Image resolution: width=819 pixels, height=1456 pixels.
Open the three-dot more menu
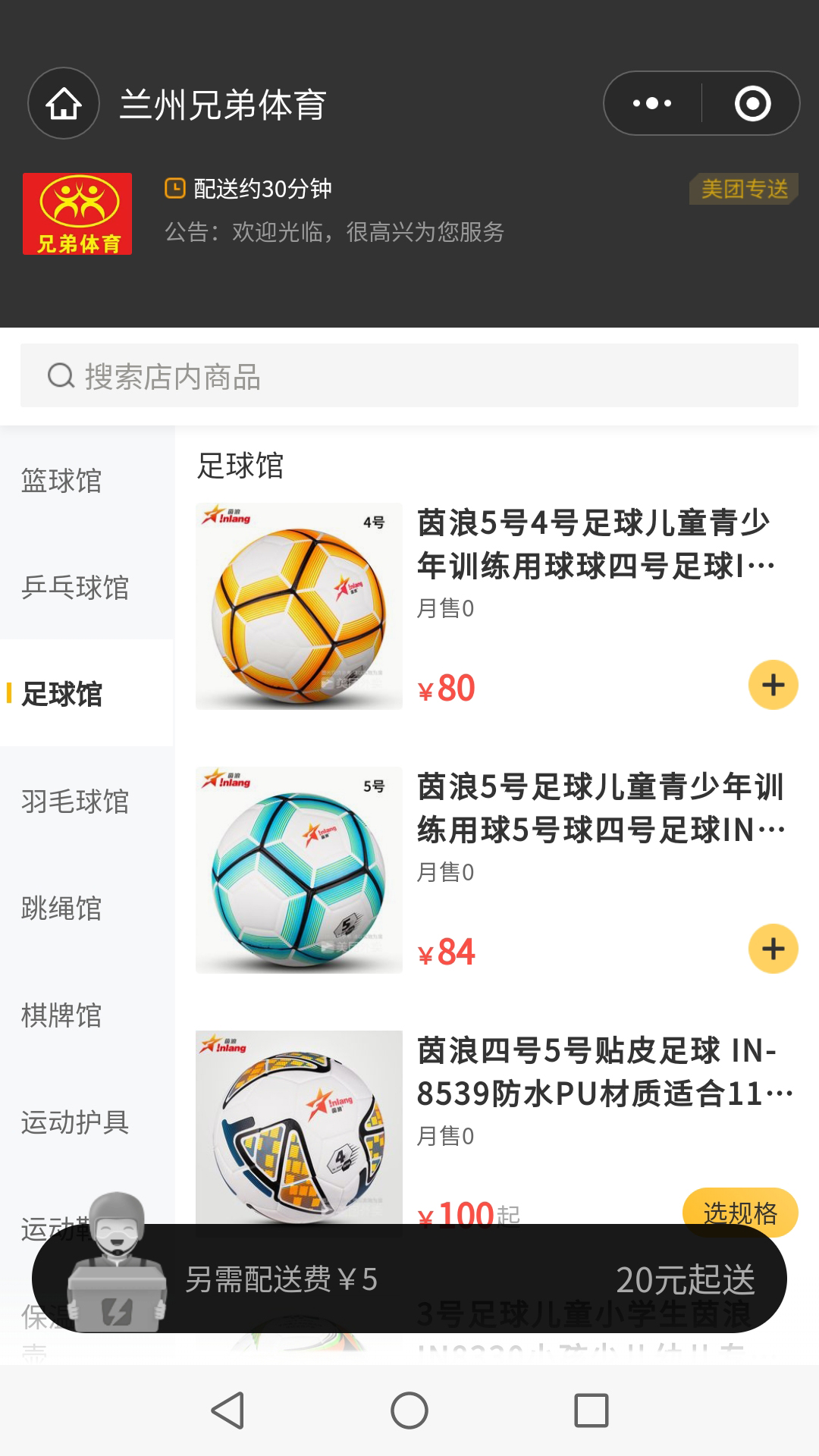[652, 104]
